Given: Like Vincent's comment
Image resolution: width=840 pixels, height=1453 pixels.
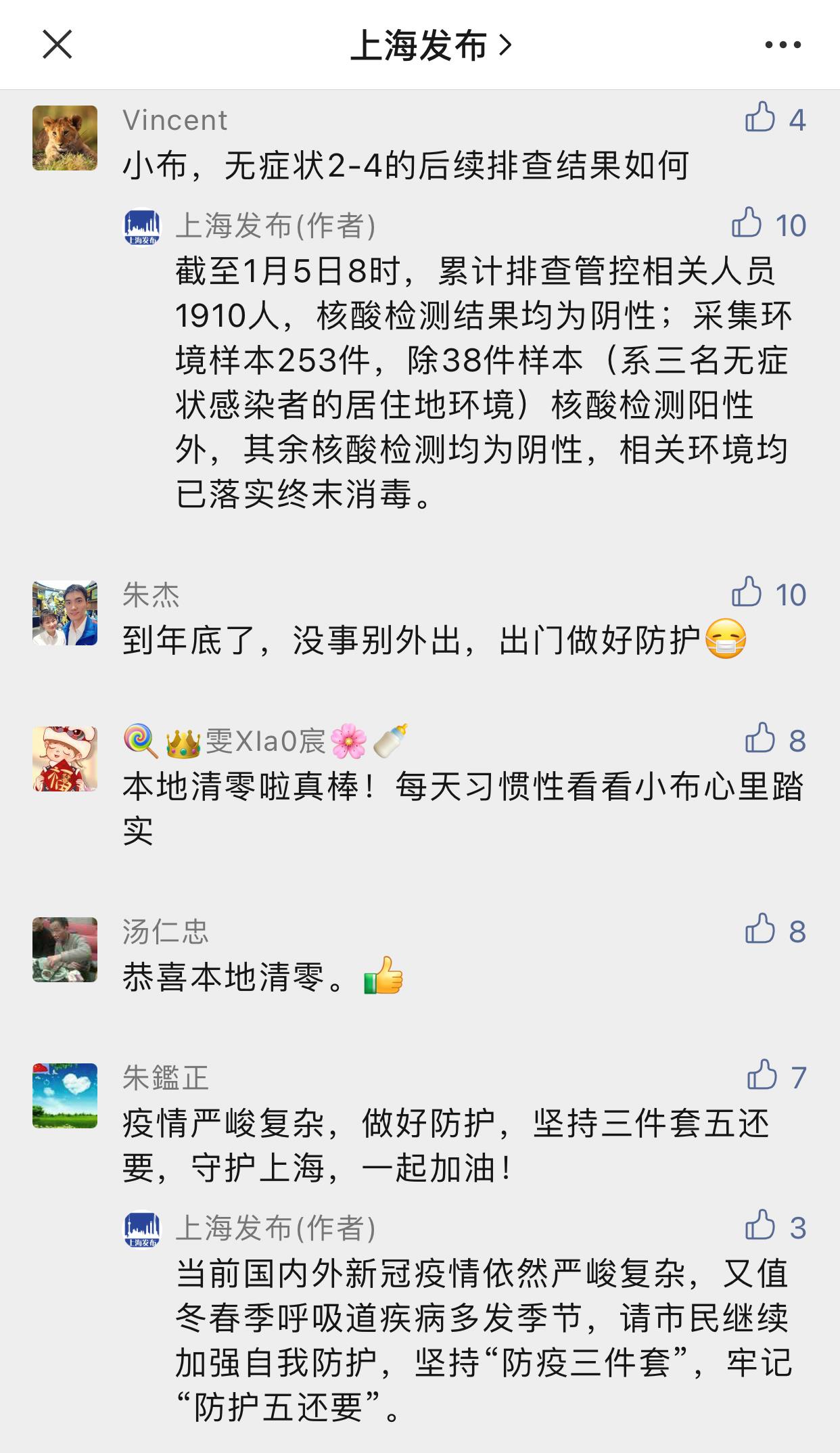Looking at the screenshot, I should (x=760, y=118).
